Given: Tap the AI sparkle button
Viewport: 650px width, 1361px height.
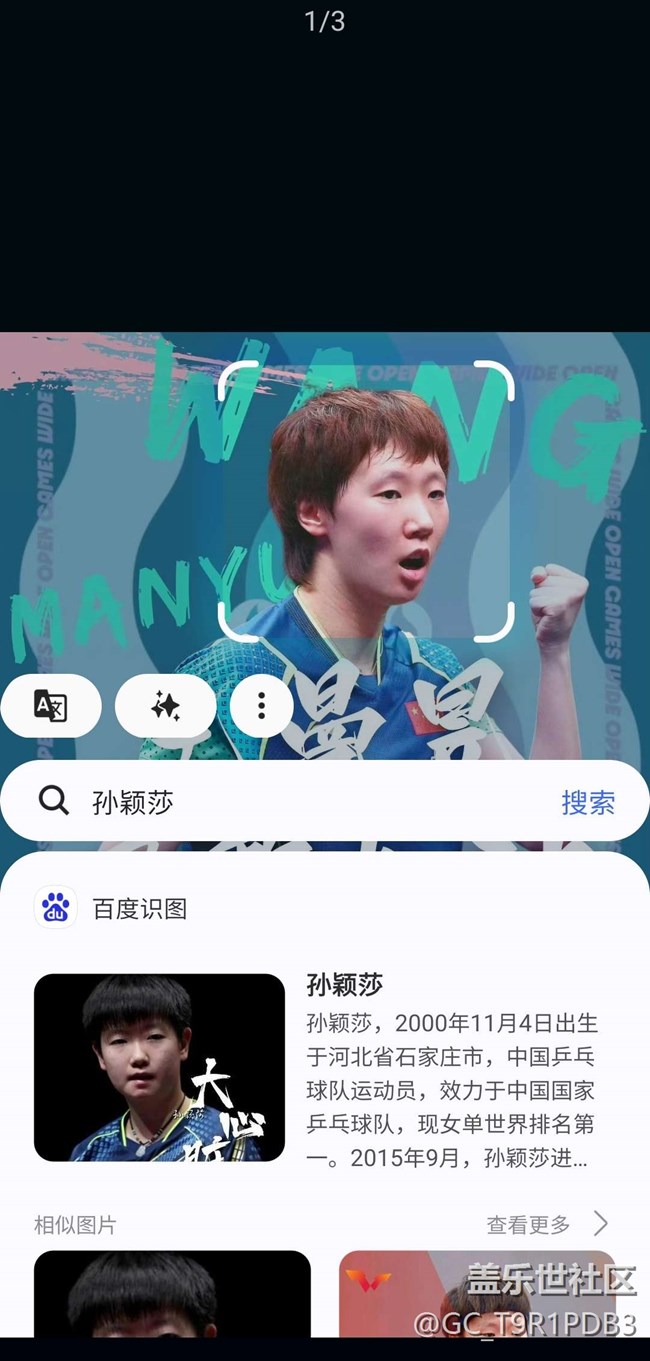Looking at the screenshot, I should click(x=165, y=706).
